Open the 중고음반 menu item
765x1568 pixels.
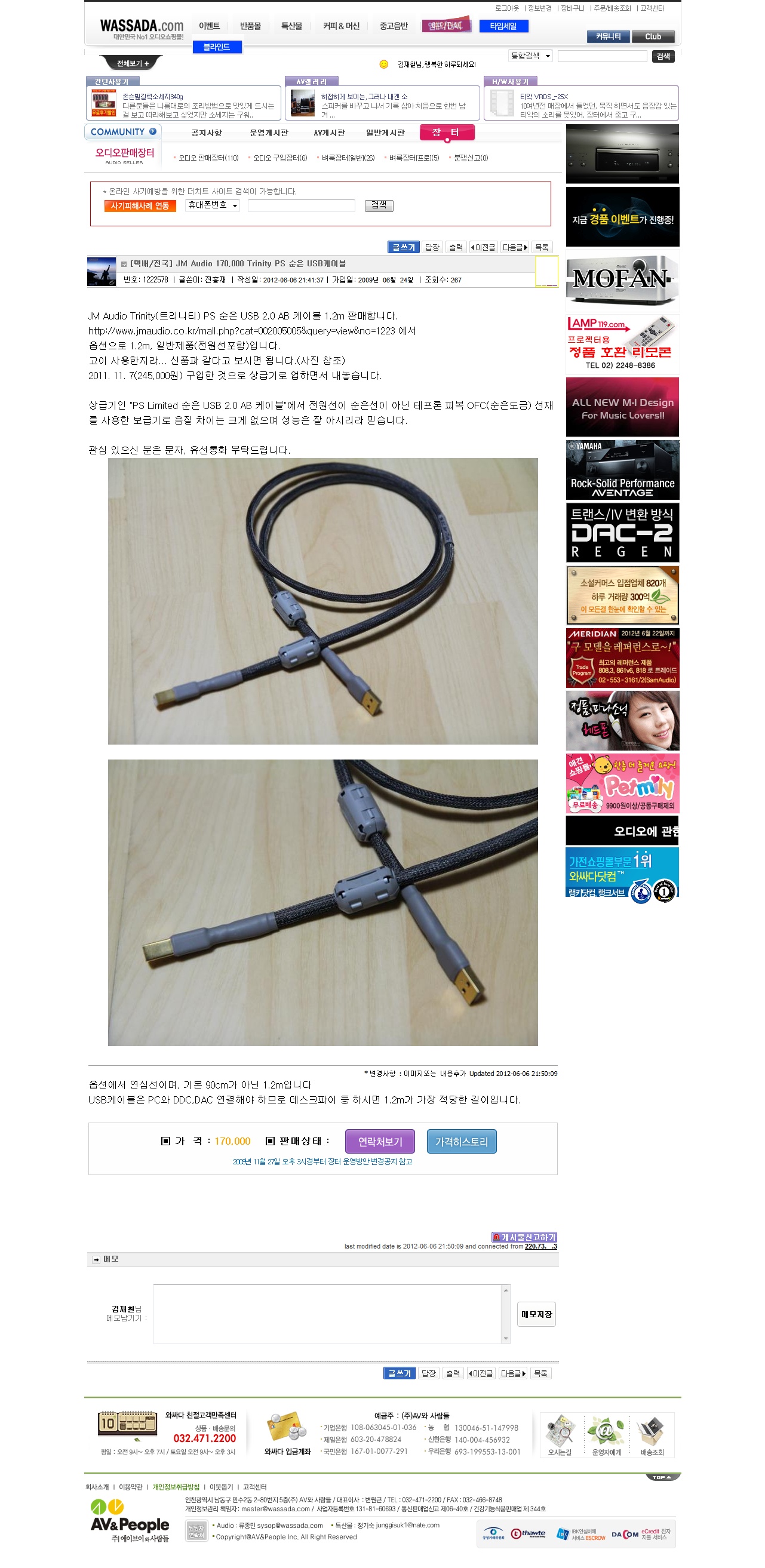click(393, 26)
